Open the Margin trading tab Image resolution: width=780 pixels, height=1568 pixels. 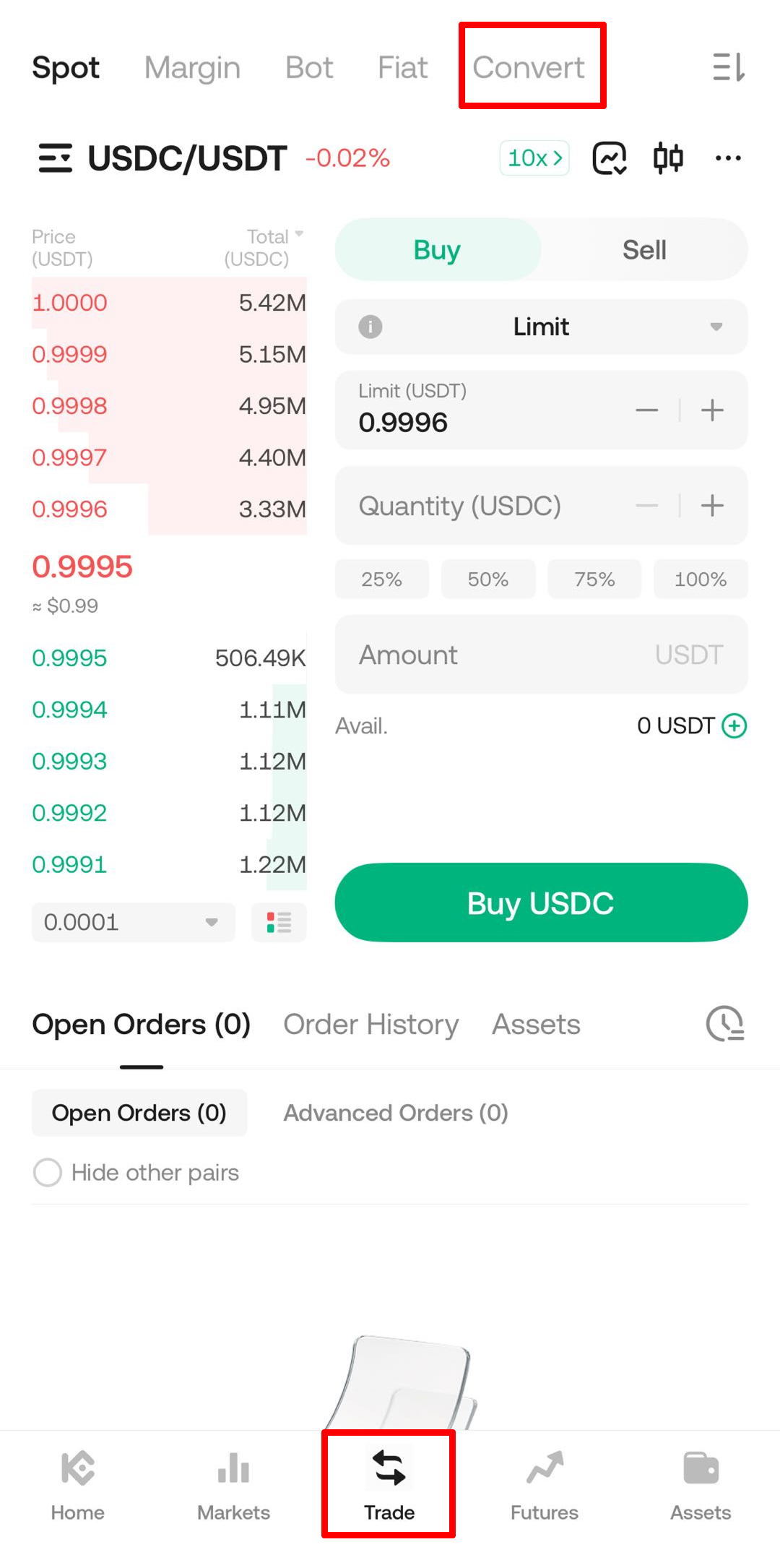[192, 67]
